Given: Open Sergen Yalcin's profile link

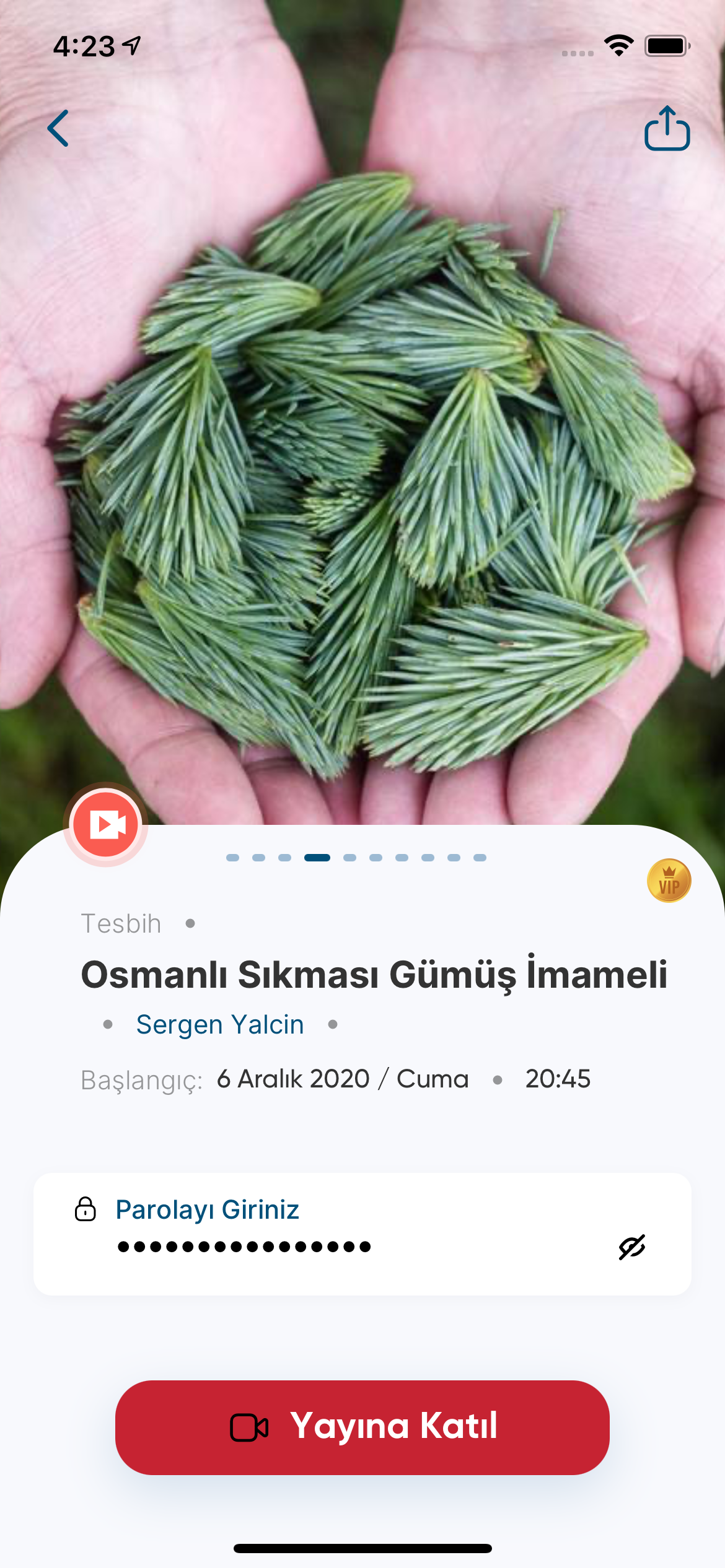Looking at the screenshot, I should click(220, 1025).
